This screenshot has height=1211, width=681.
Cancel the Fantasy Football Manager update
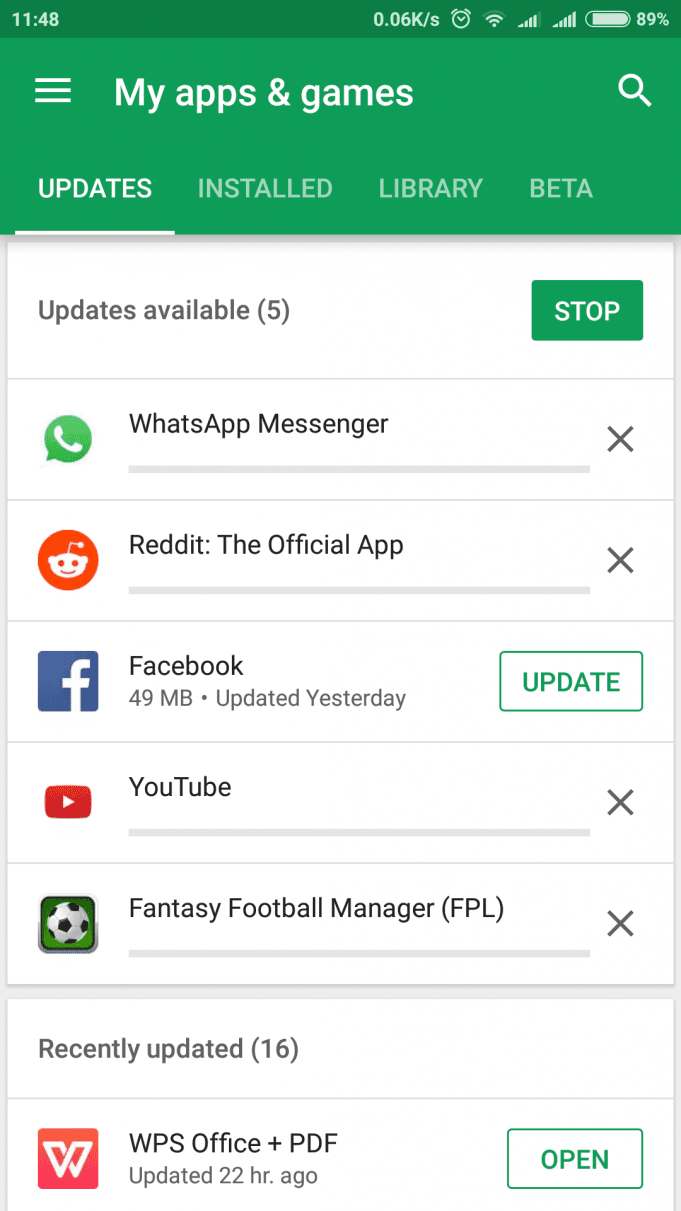[x=620, y=923]
